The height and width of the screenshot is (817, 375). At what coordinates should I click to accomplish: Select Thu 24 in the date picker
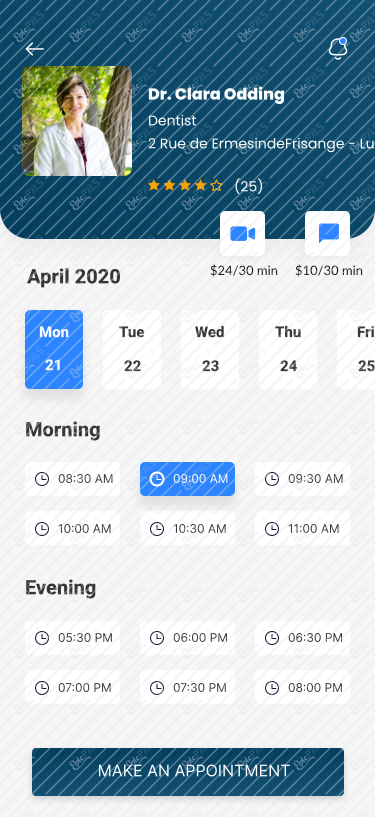click(288, 349)
